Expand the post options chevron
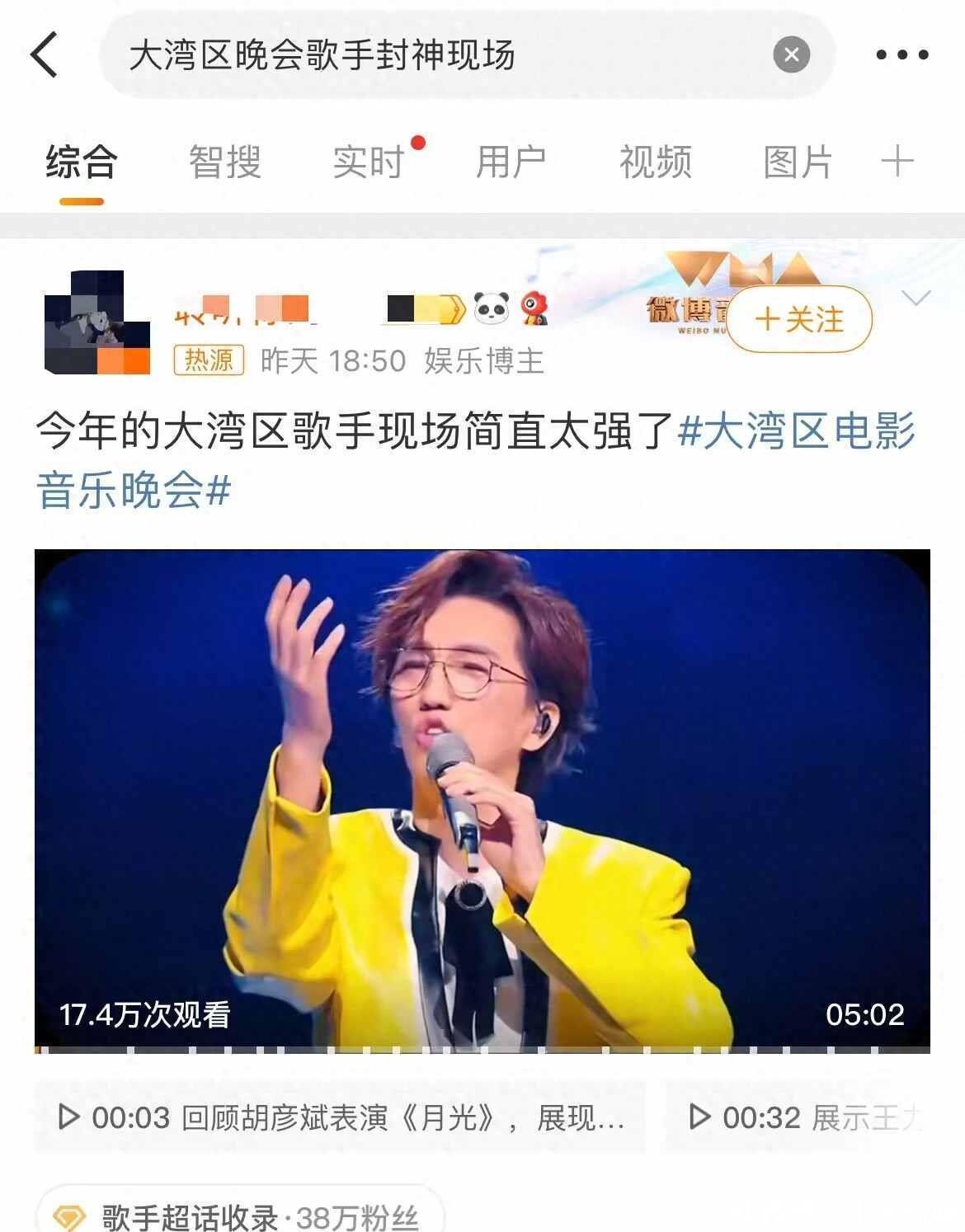 click(x=917, y=298)
